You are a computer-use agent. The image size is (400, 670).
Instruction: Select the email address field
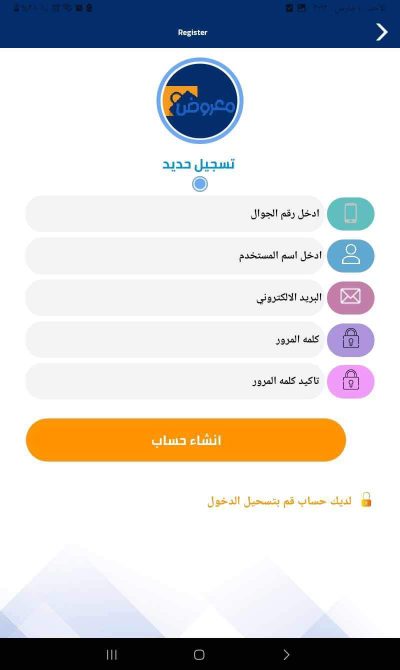coord(175,297)
